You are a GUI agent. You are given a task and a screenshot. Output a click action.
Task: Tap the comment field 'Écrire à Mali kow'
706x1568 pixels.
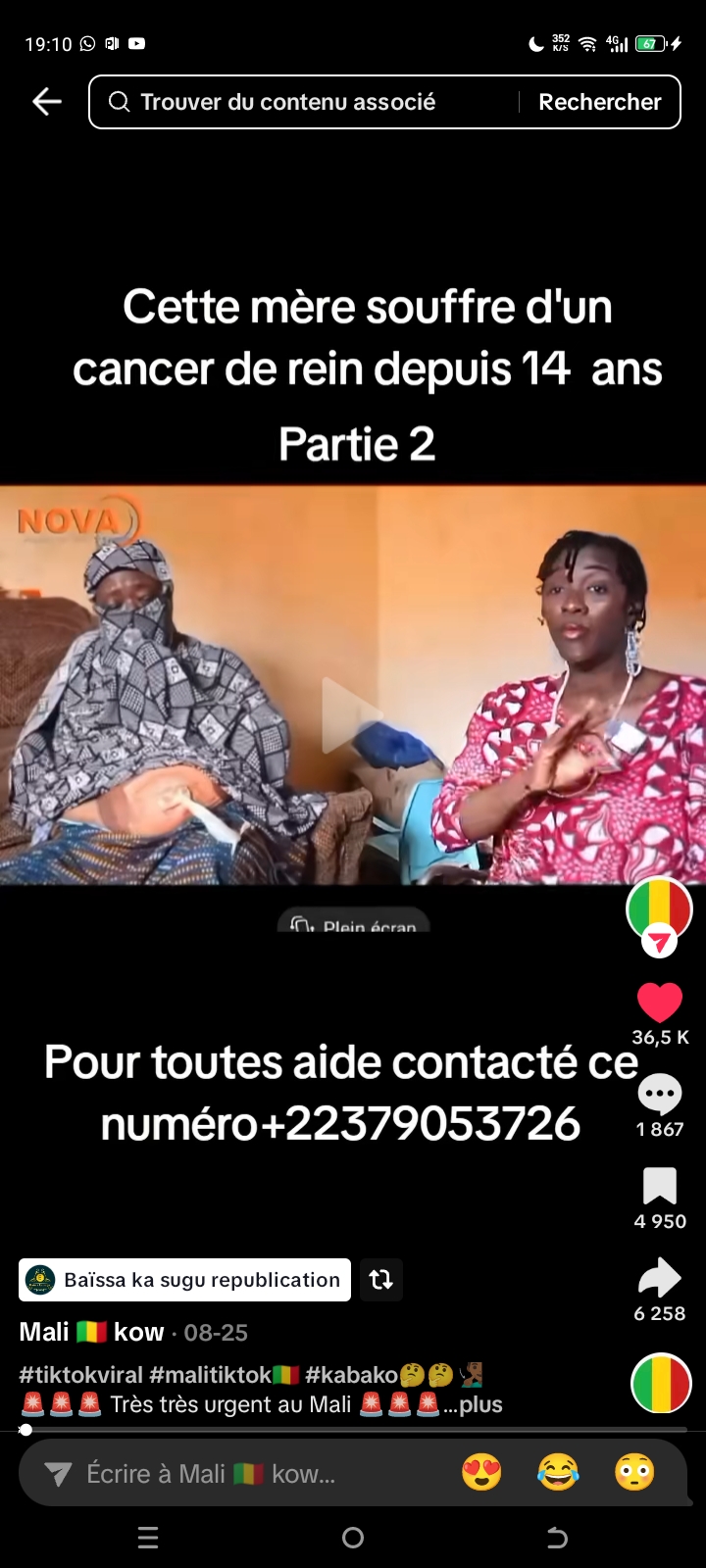[245, 1472]
